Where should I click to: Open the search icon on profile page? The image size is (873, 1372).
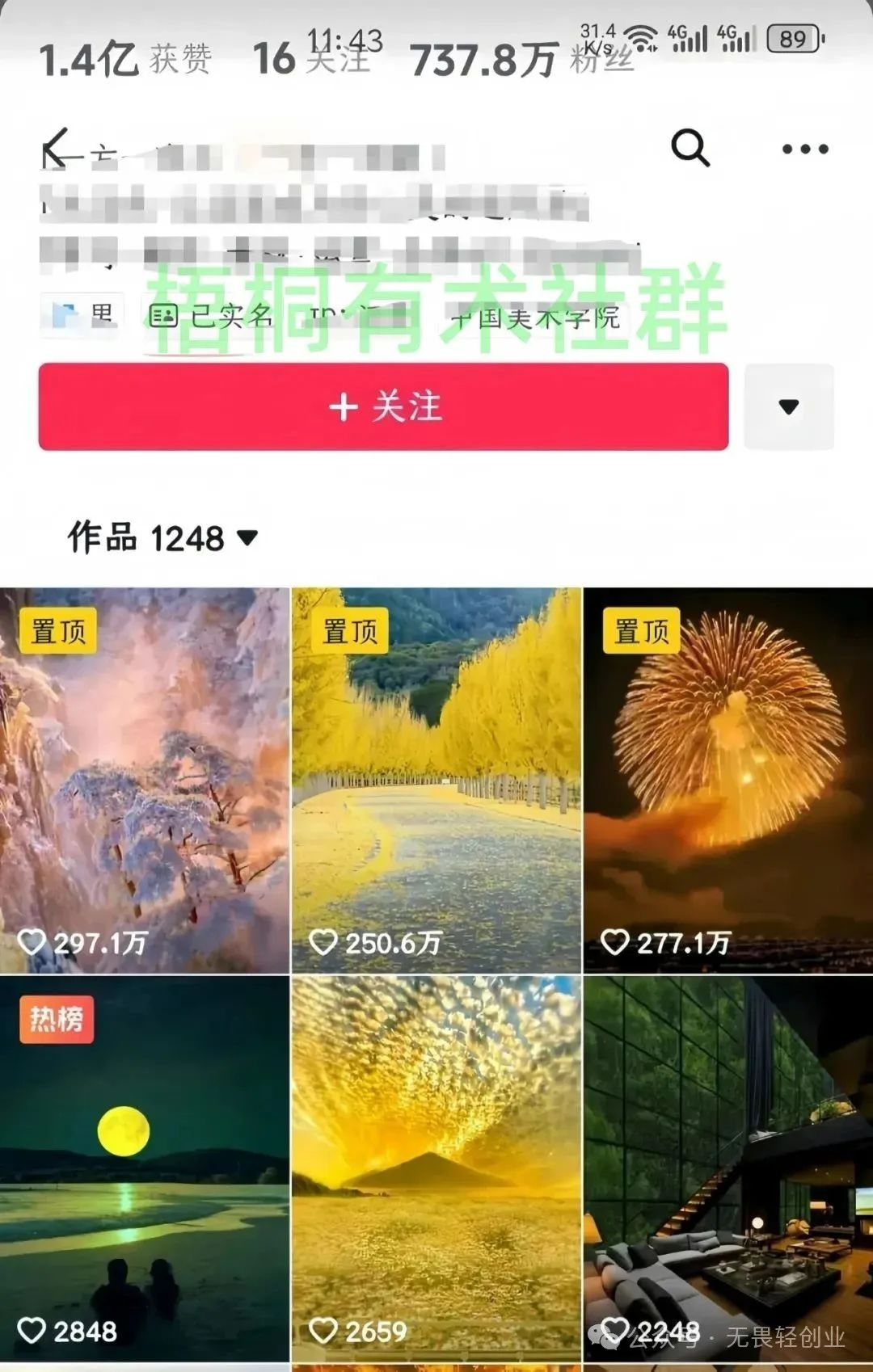coord(690,149)
